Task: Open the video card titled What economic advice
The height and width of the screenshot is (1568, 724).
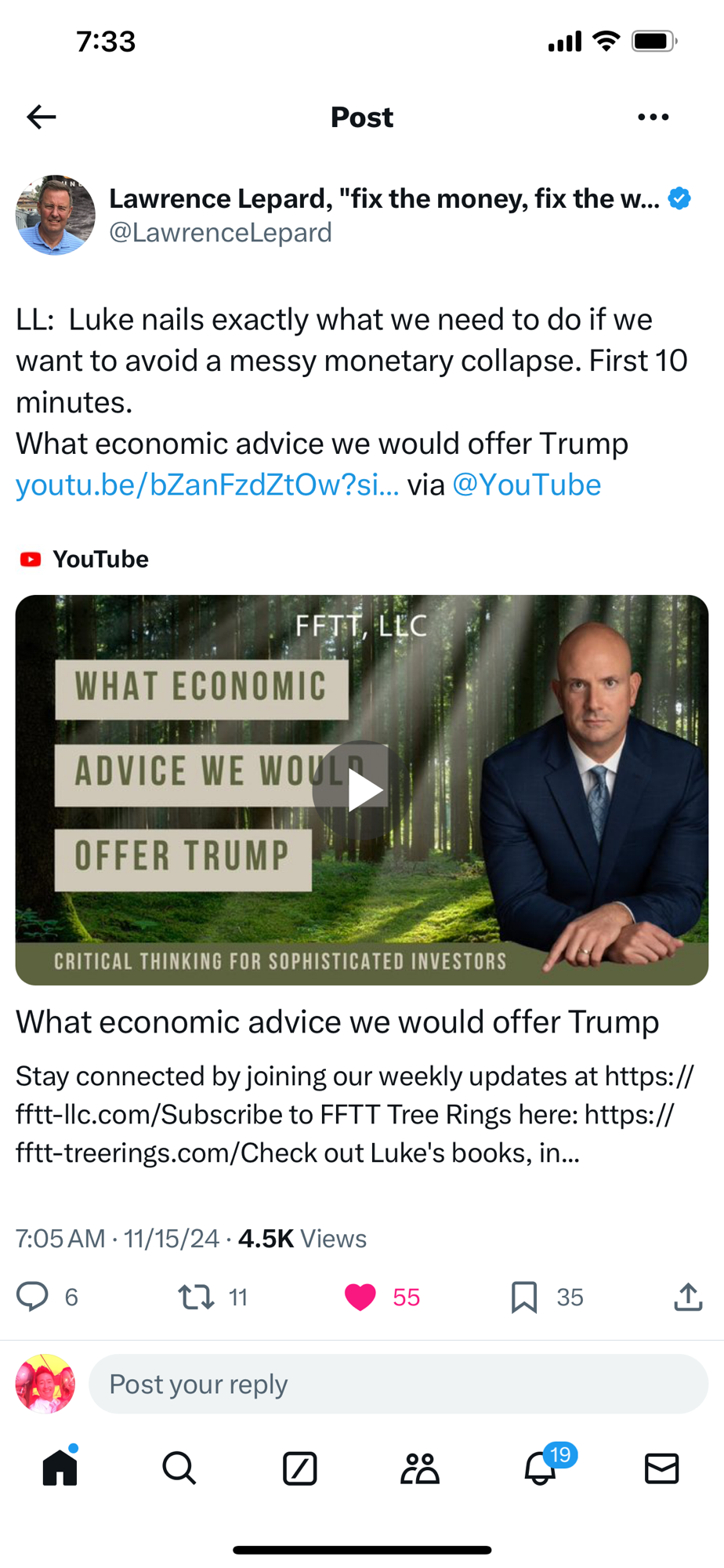Action: click(337, 1022)
